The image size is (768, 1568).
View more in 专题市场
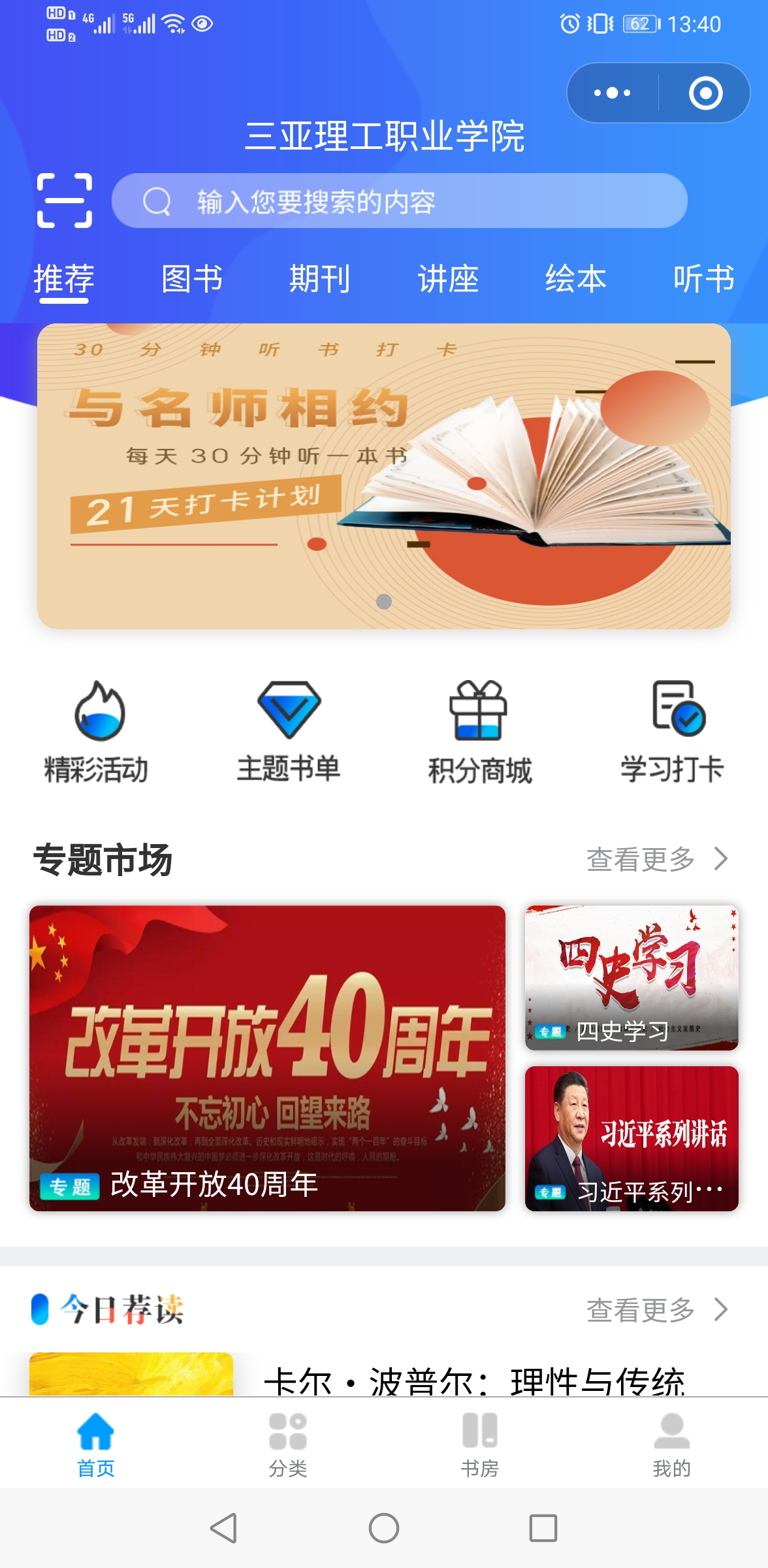(x=656, y=859)
